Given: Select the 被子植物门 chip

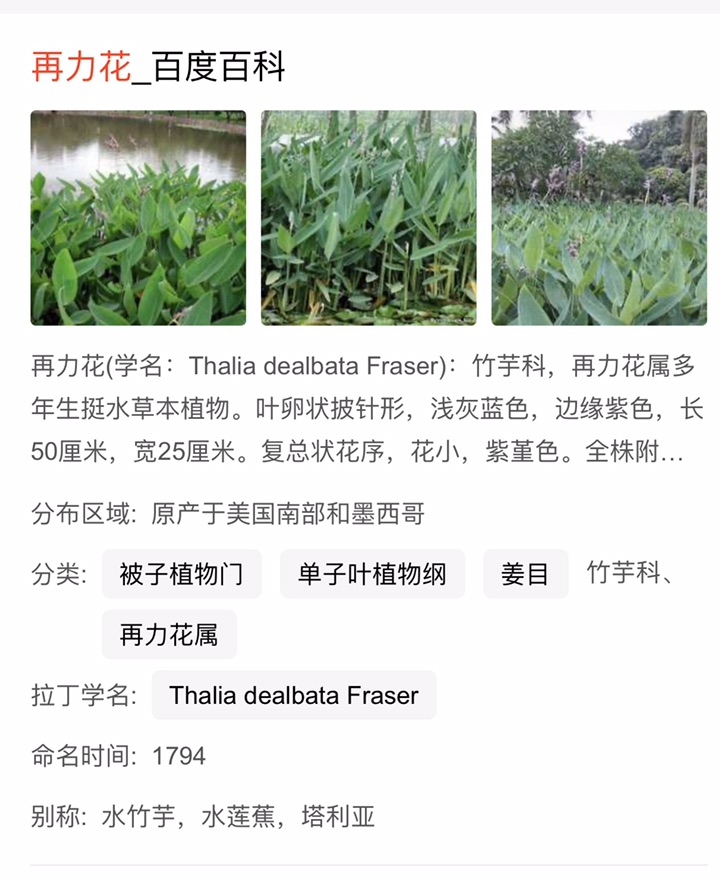Looking at the screenshot, I should (x=181, y=574).
